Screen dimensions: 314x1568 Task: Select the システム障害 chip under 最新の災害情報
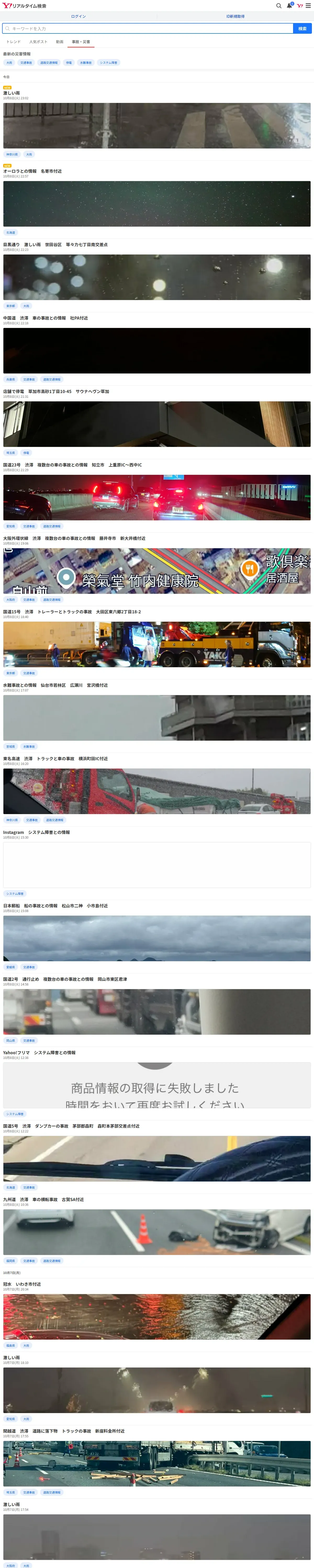[x=109, y=63]
